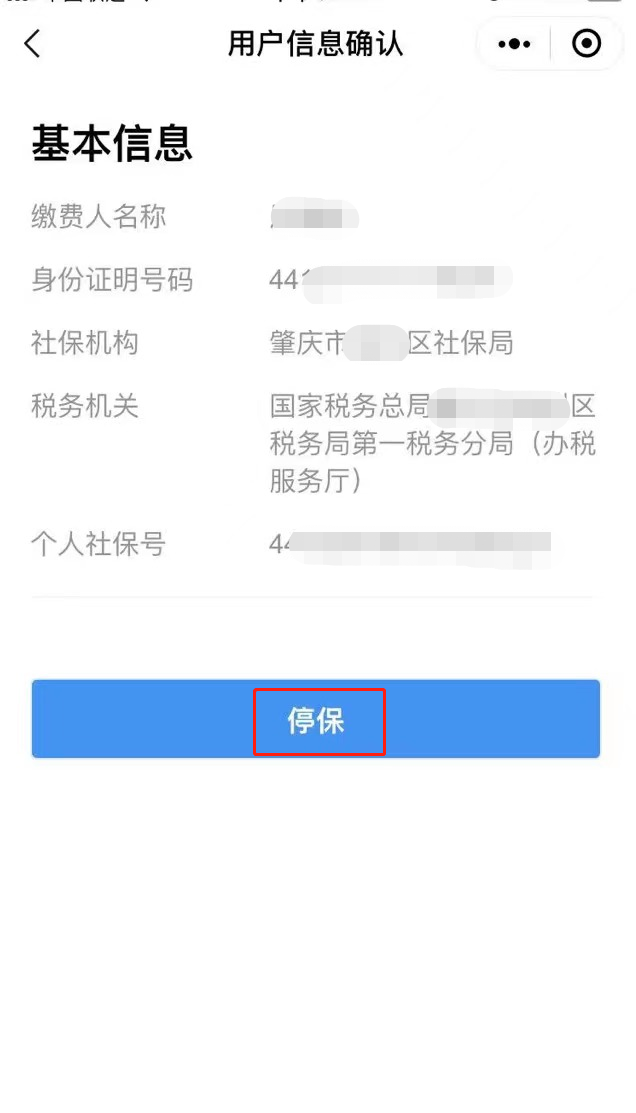Close the mini program with the circle icon
Screen dimensions: 636x1113
[x=586, y=44]
